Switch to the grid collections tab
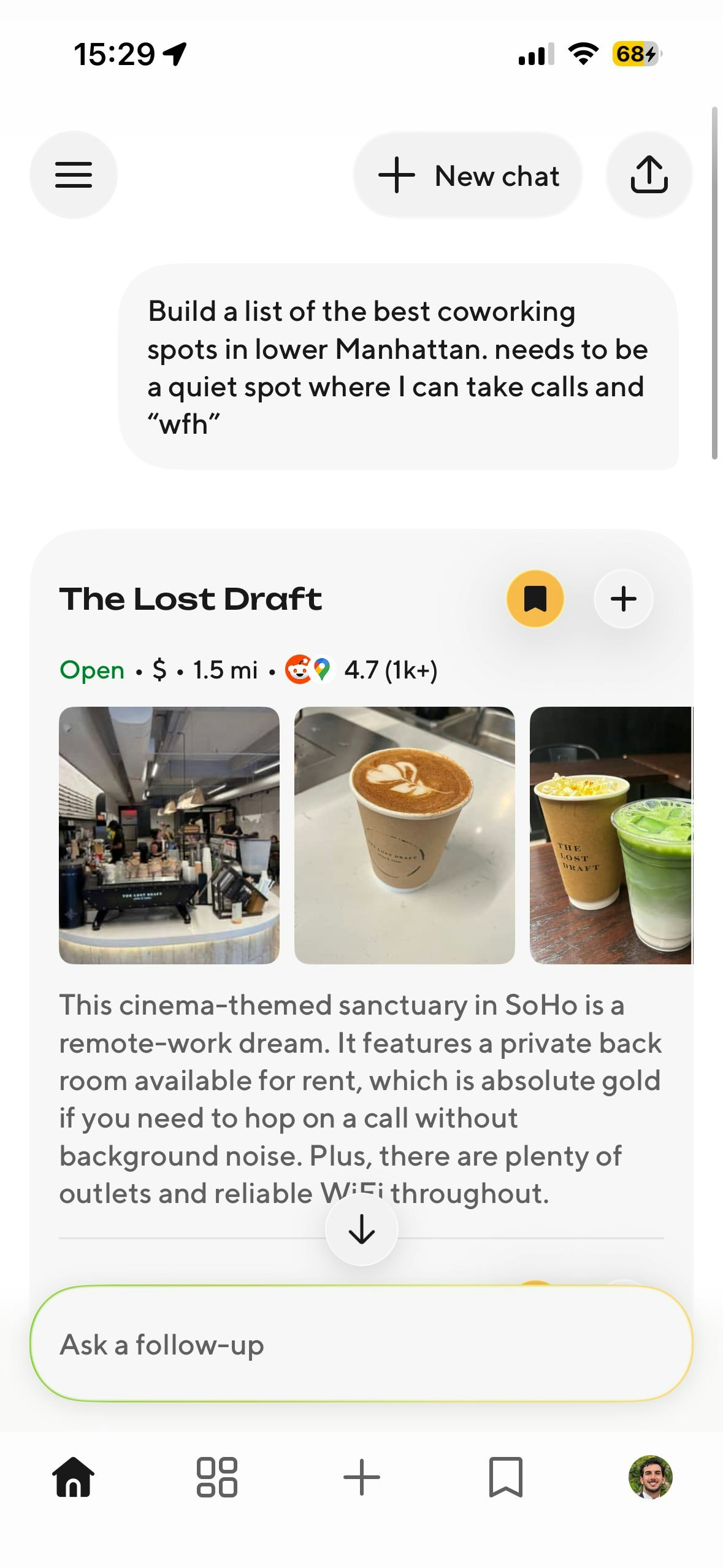The width and height of the screenshot is (723, 1568). (217, 1477)
